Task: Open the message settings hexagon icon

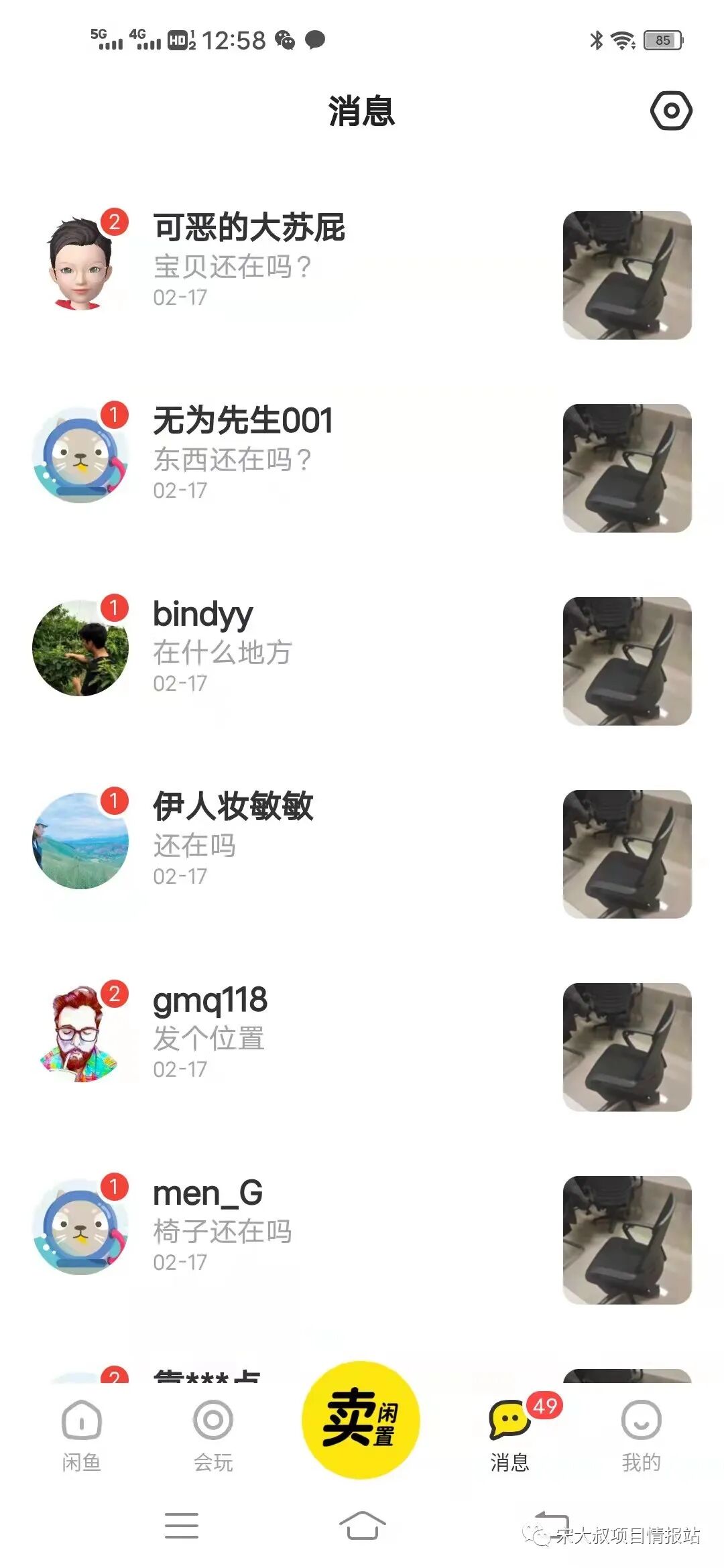Action: tap(670, 111)
